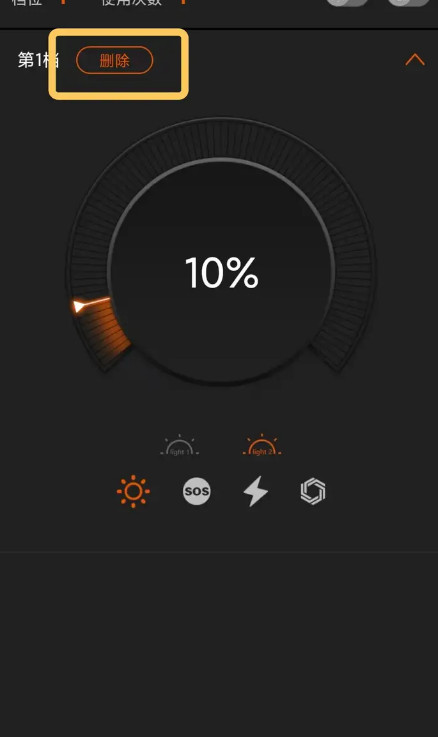Choose the hexagon mode icon
Image resolution: width=438 pixels, height=737 pixels.
pyautogui.click(x=313, y=491)
